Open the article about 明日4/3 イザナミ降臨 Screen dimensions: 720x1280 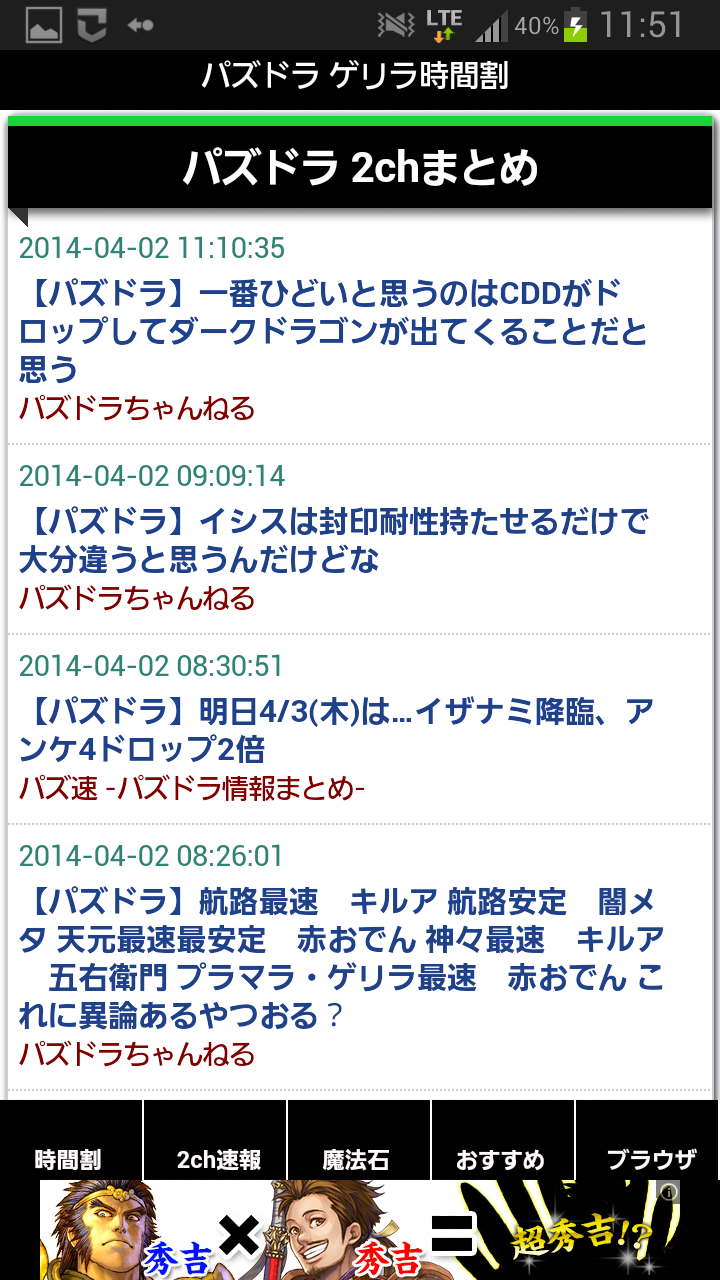click(337, 730)
